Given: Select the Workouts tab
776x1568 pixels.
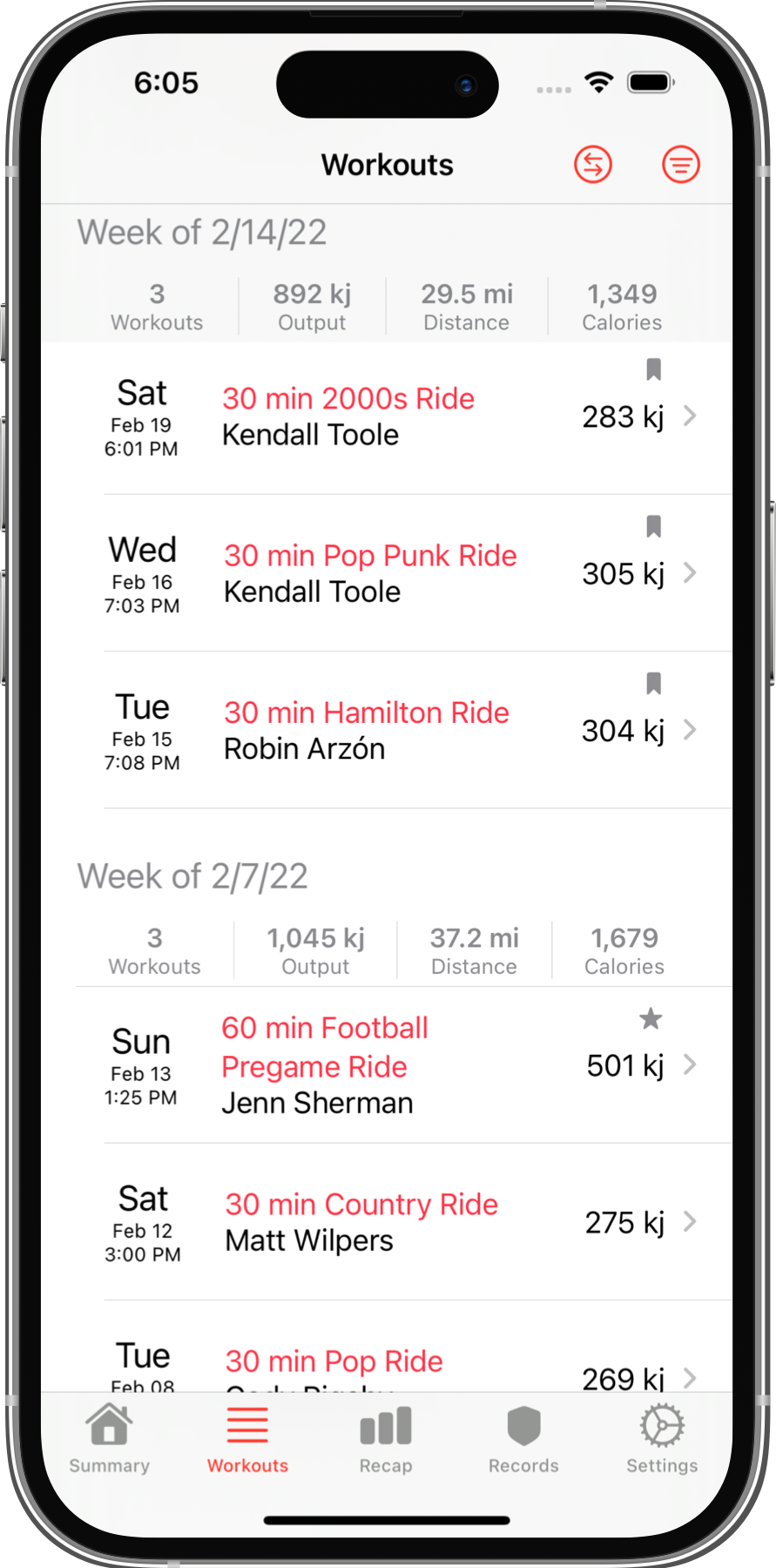Looking at the screenshot, I should pos(247,1439).
